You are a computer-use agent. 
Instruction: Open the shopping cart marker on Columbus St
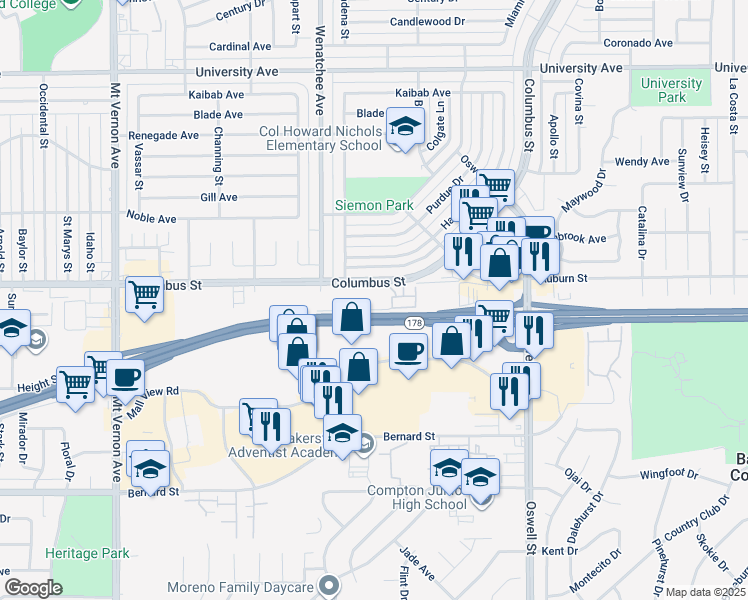click(x=145, y=296)
